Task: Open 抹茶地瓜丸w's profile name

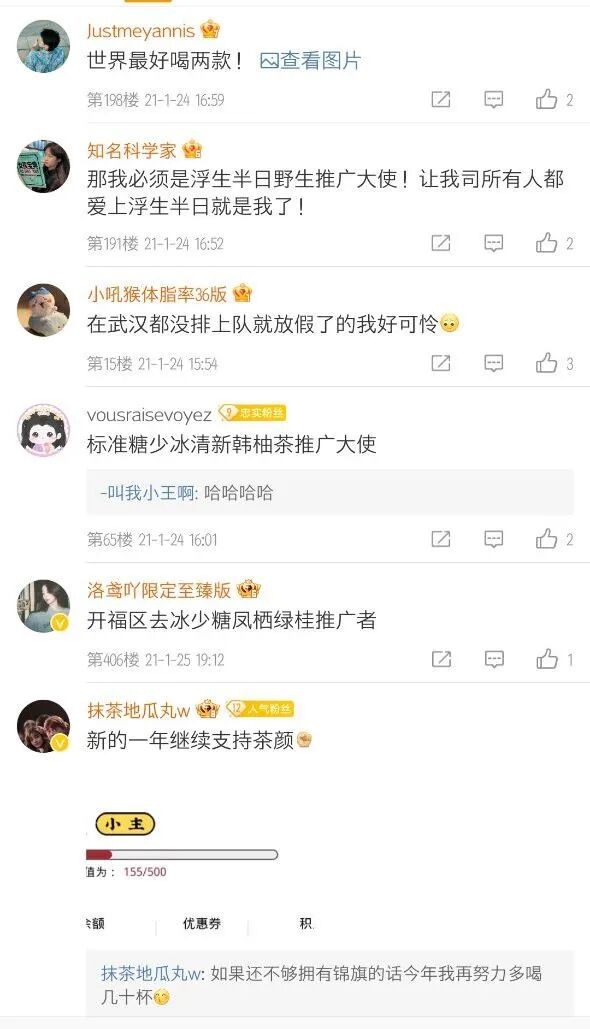Action: pos(138,710)
